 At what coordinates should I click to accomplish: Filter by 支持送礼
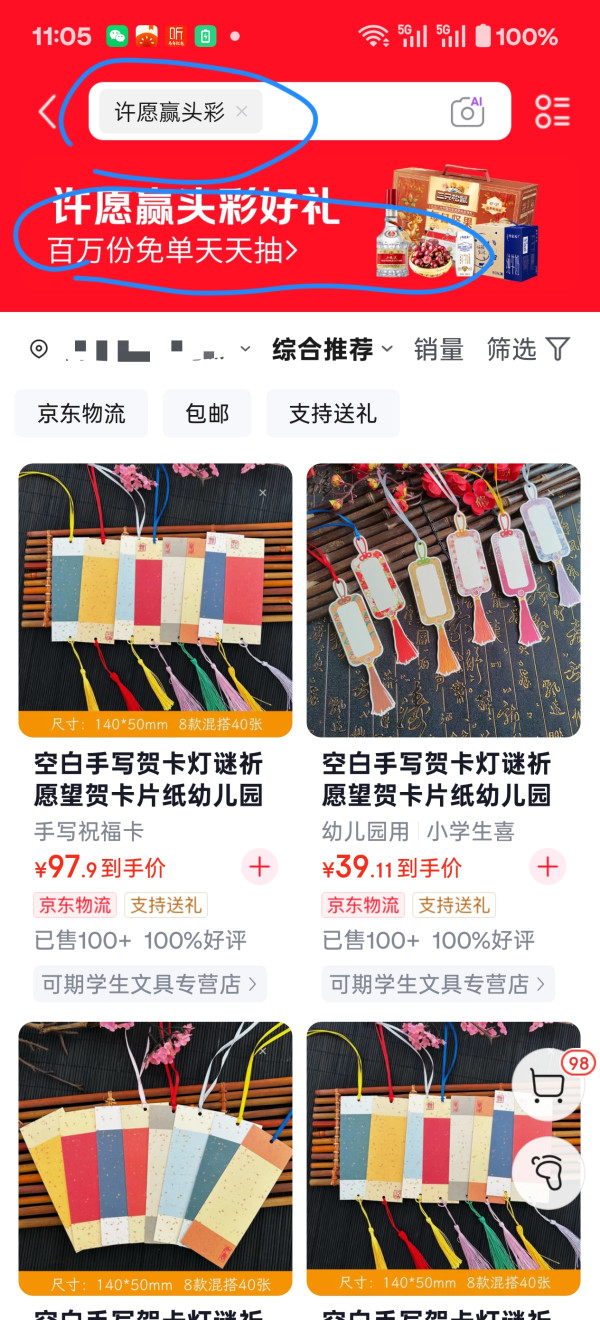333,413
